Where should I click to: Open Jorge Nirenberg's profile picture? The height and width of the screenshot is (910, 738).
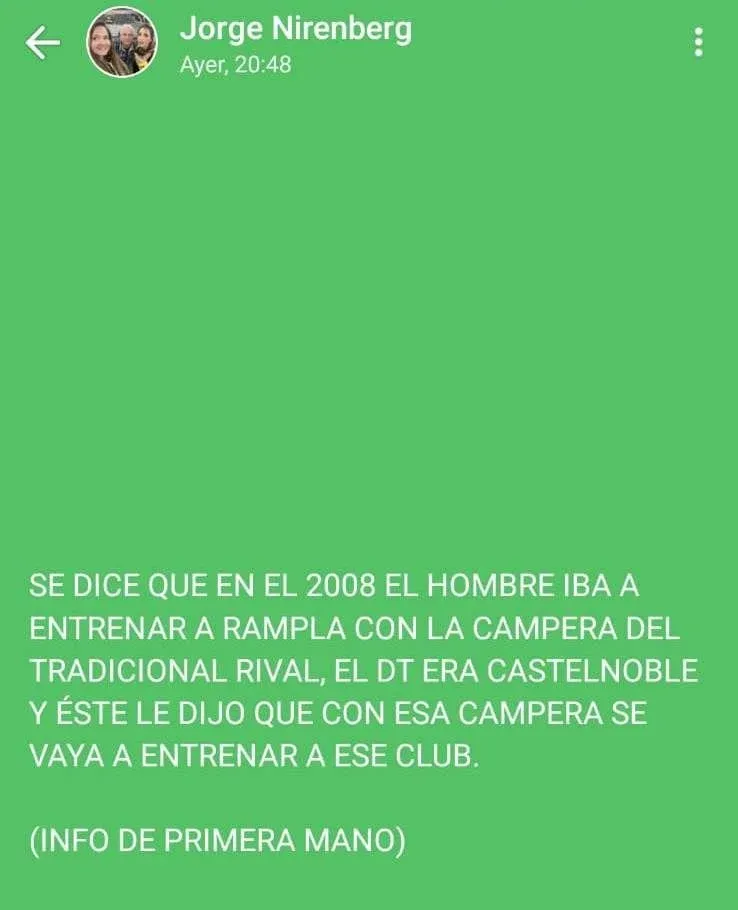point(122,43)
